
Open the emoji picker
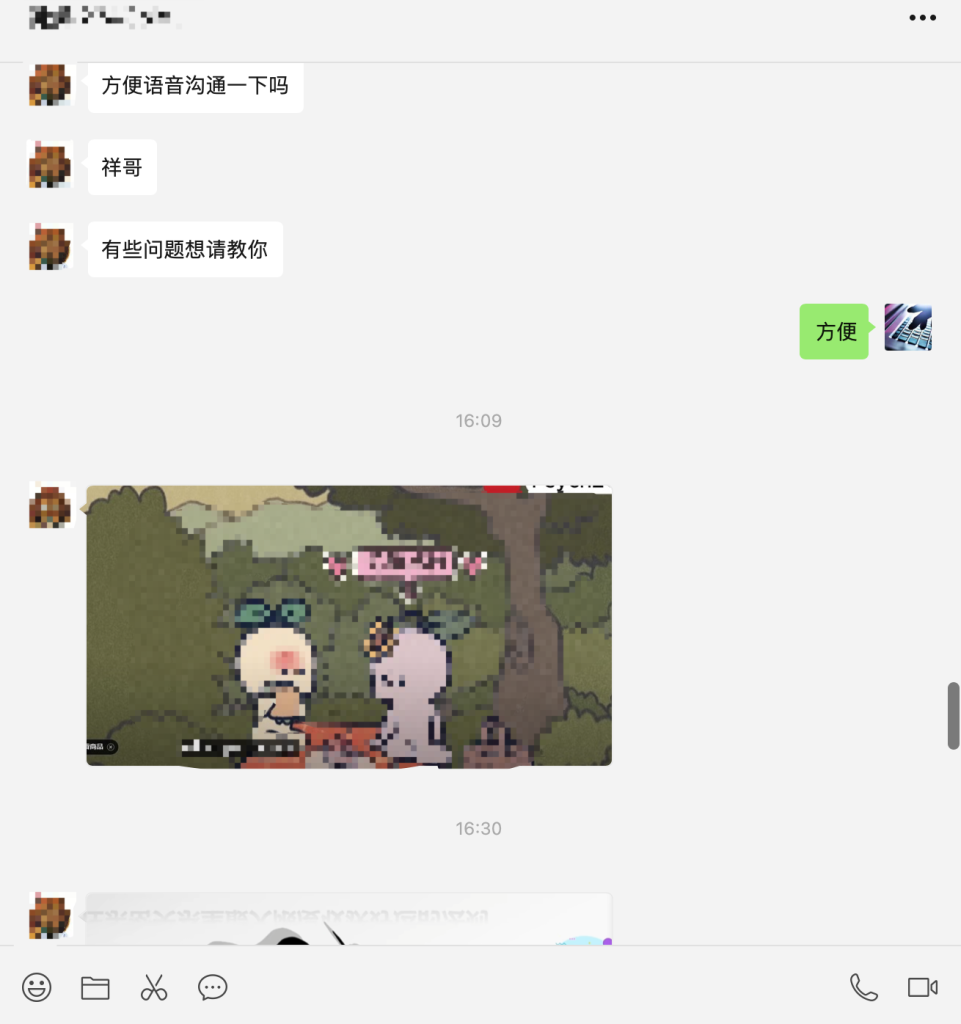pos(37,988)
